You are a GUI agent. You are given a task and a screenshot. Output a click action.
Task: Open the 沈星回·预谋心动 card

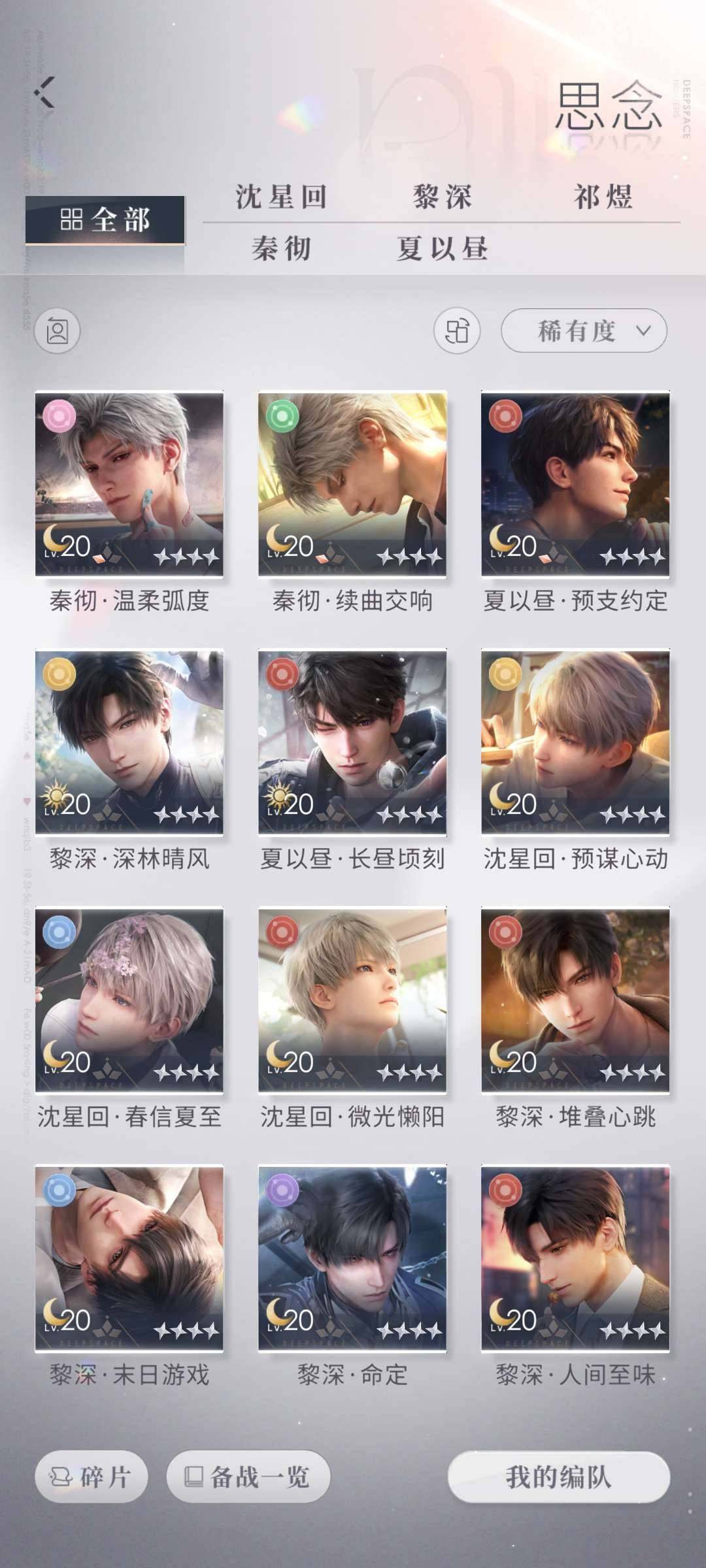[x=575, y=742]
